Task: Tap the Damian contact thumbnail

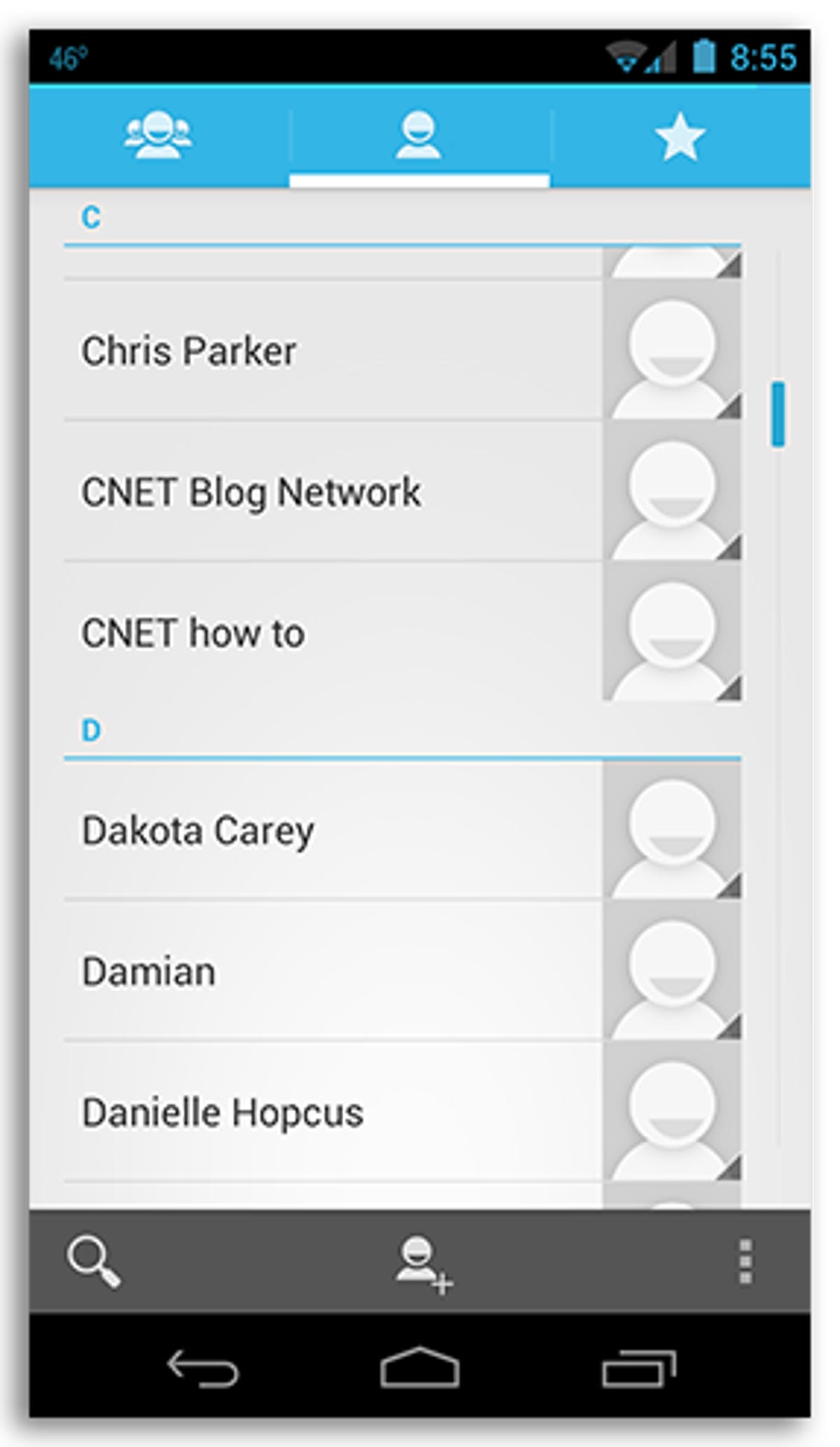Action: coord(673,974)
